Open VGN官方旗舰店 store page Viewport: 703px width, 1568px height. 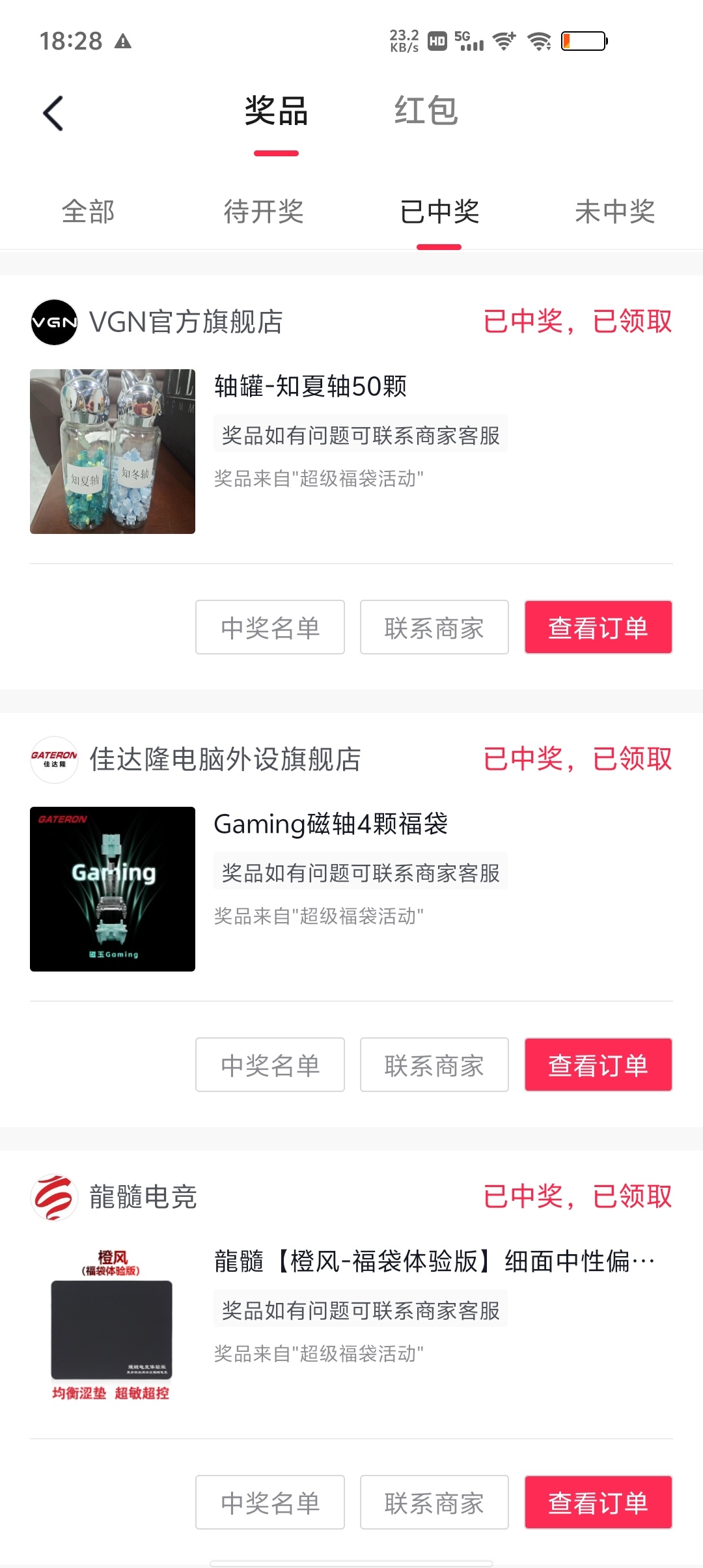click(186, 322)
